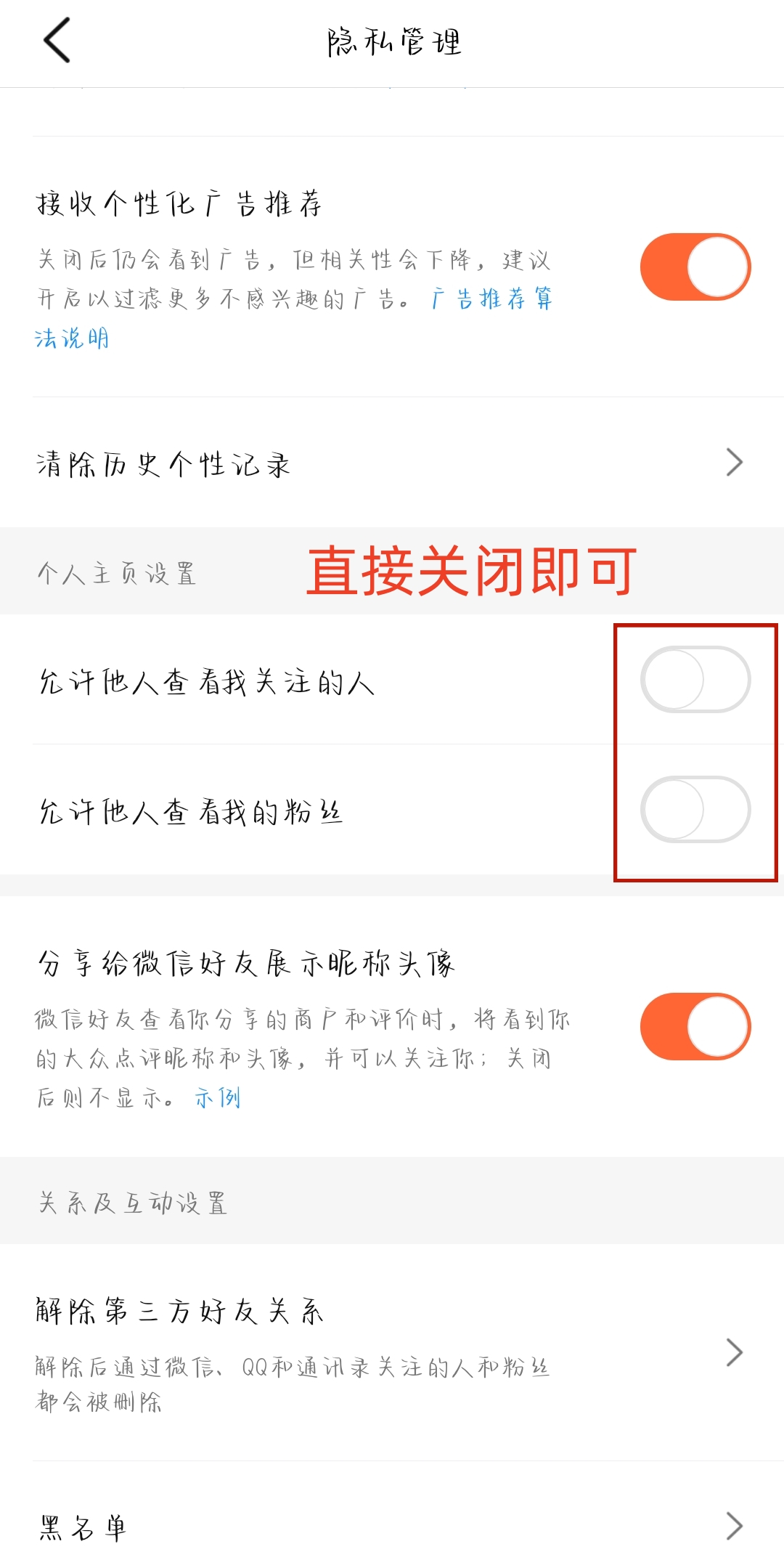Viewport: 784px width, 1552px height.
Task: Turn off 接收个性化广告推荐 switch
Action: click(695, 267)
